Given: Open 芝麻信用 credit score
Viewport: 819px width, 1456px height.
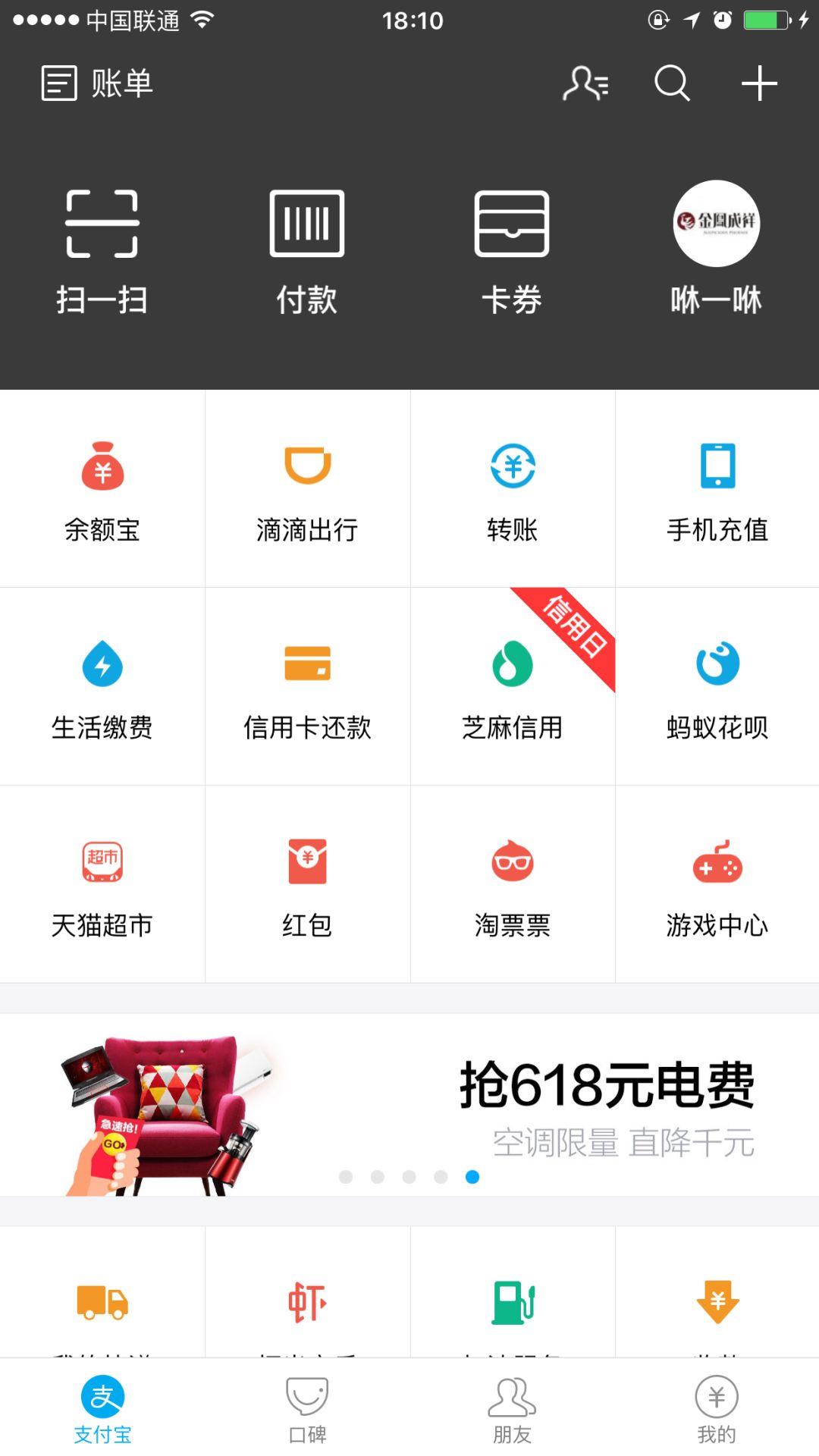Looking at the screenshot, I should pyautogui.click(x=513, y=686).
